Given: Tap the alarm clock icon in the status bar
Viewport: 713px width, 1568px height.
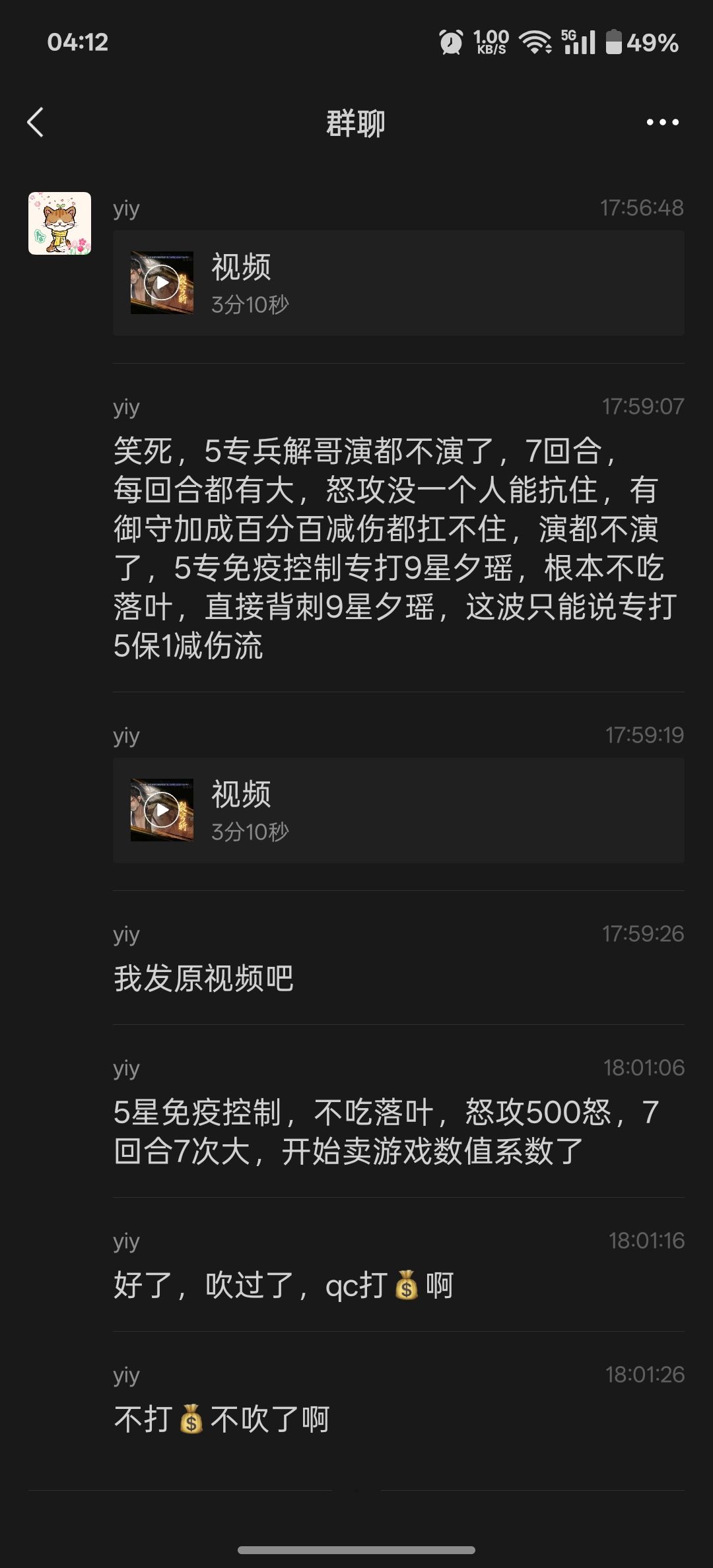Looking at the screenshot, I should click(448, 41).
